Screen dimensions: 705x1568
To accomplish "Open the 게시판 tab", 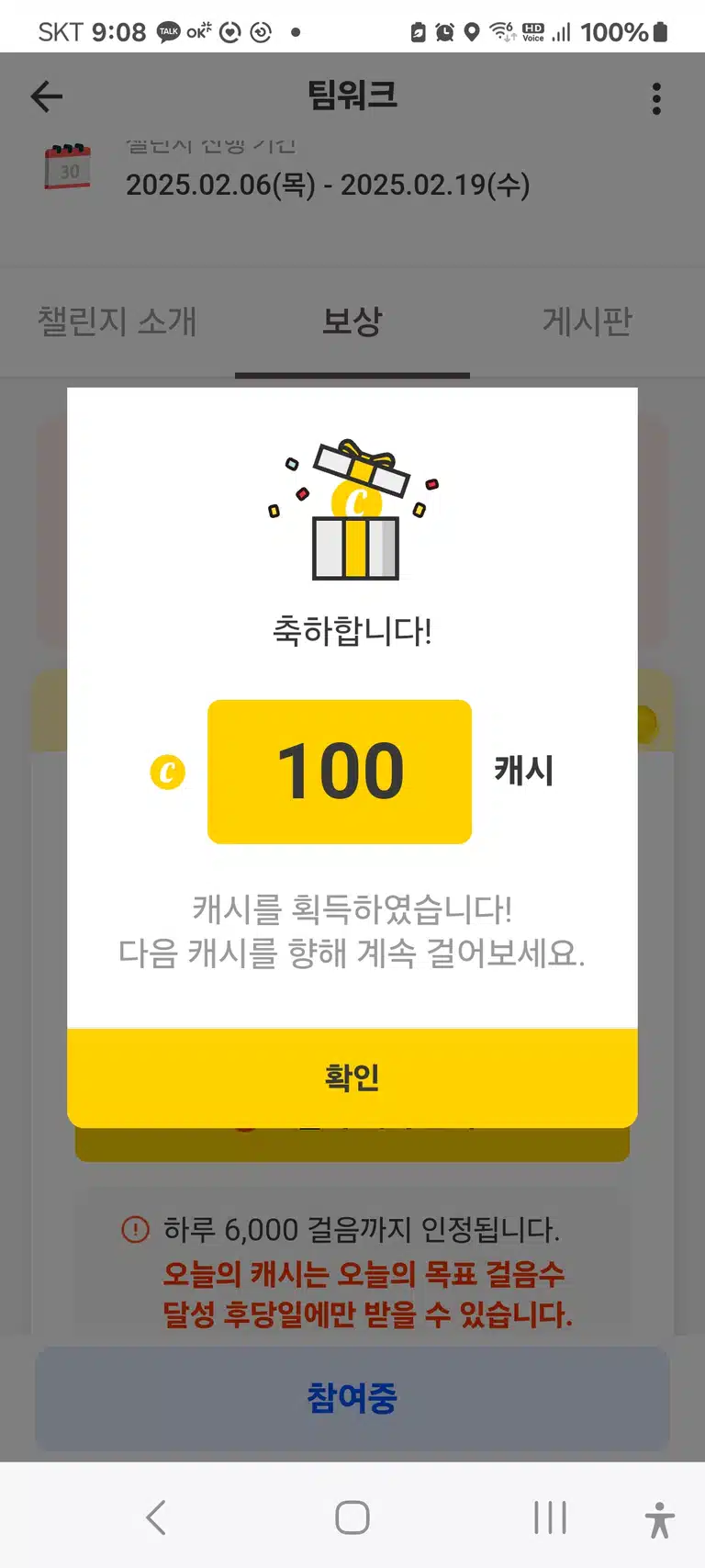I will click(587, 321).
